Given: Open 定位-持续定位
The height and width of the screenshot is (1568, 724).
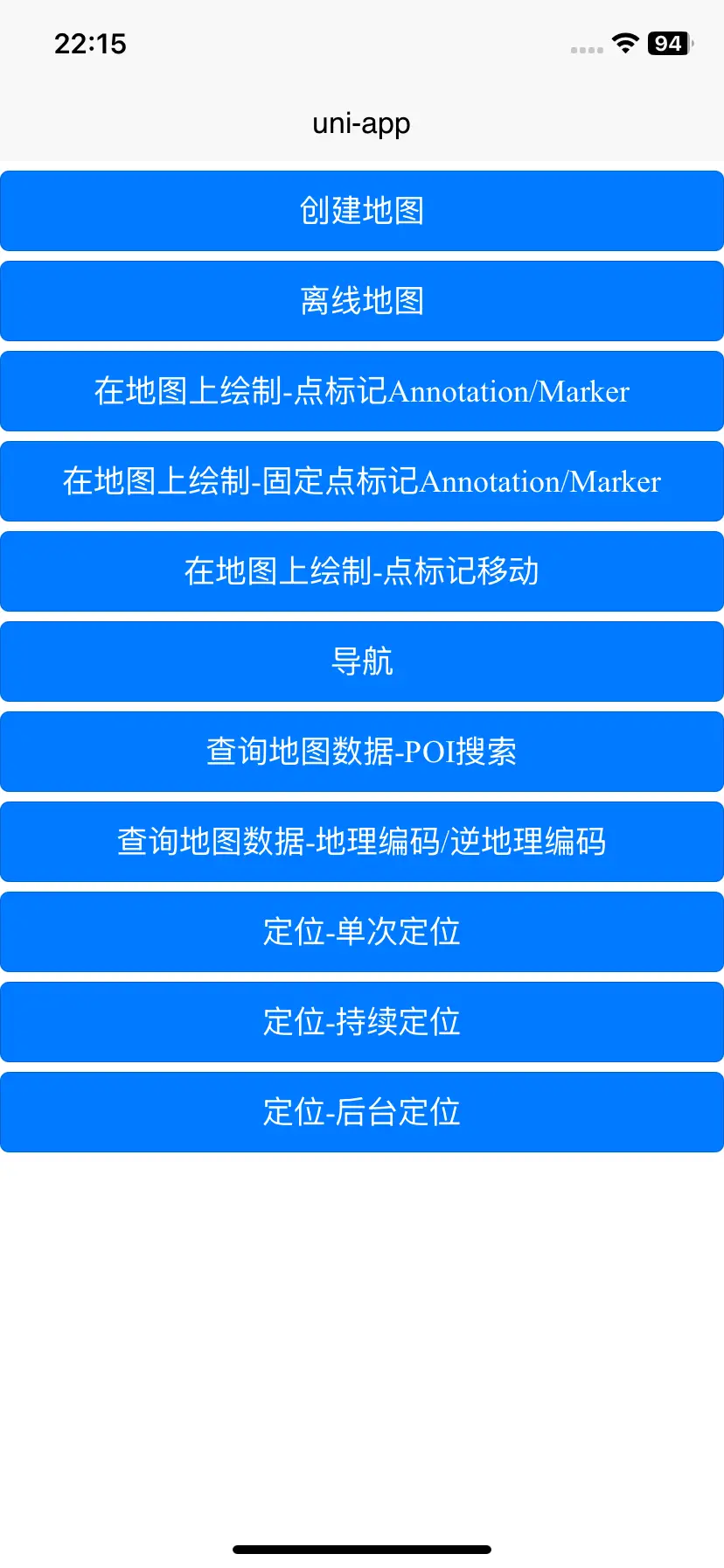Looking at the screenshot, I should (x=362, y=1022).
